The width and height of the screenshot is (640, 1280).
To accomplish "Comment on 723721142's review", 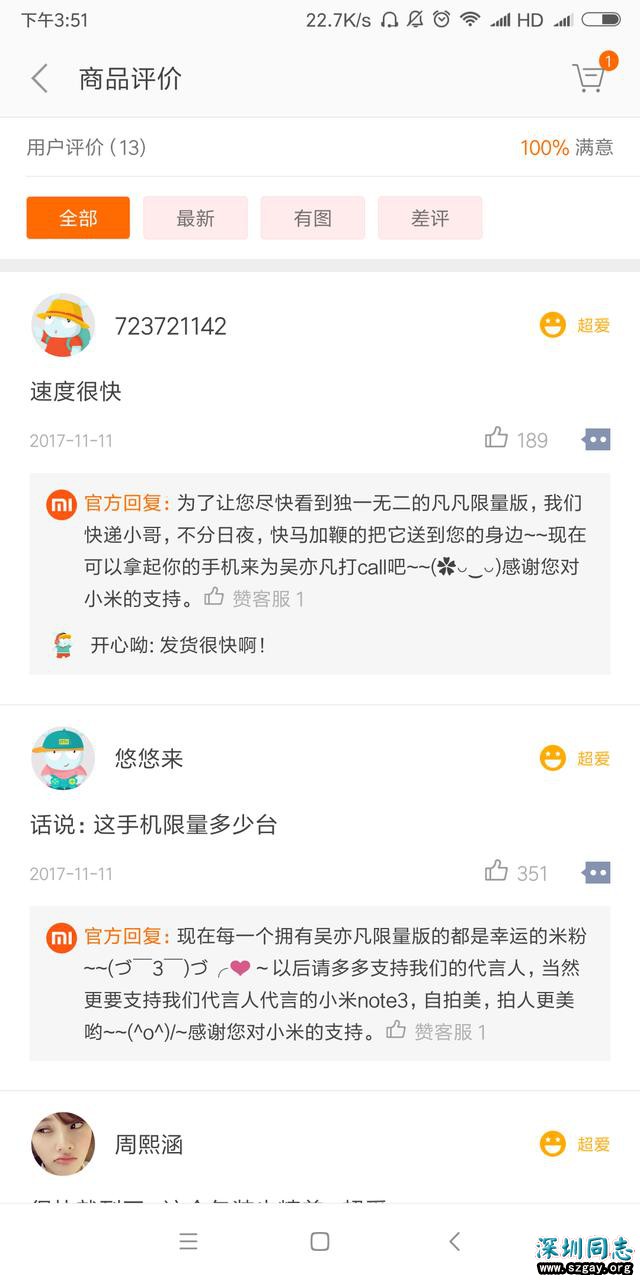I will click(596, 439).
